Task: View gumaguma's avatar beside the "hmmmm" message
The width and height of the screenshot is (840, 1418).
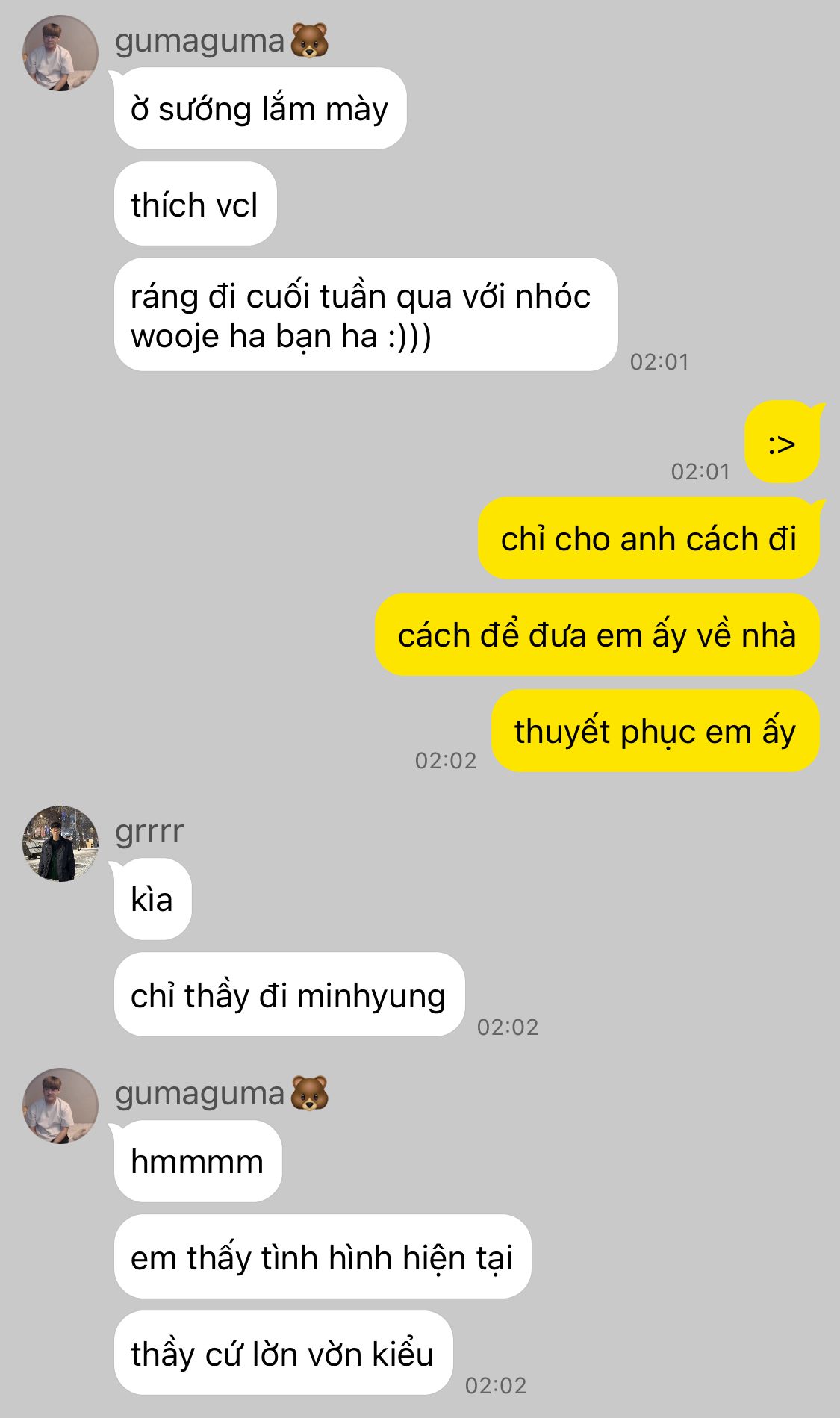Action: pyautogui.click(x=60, y=1106)
